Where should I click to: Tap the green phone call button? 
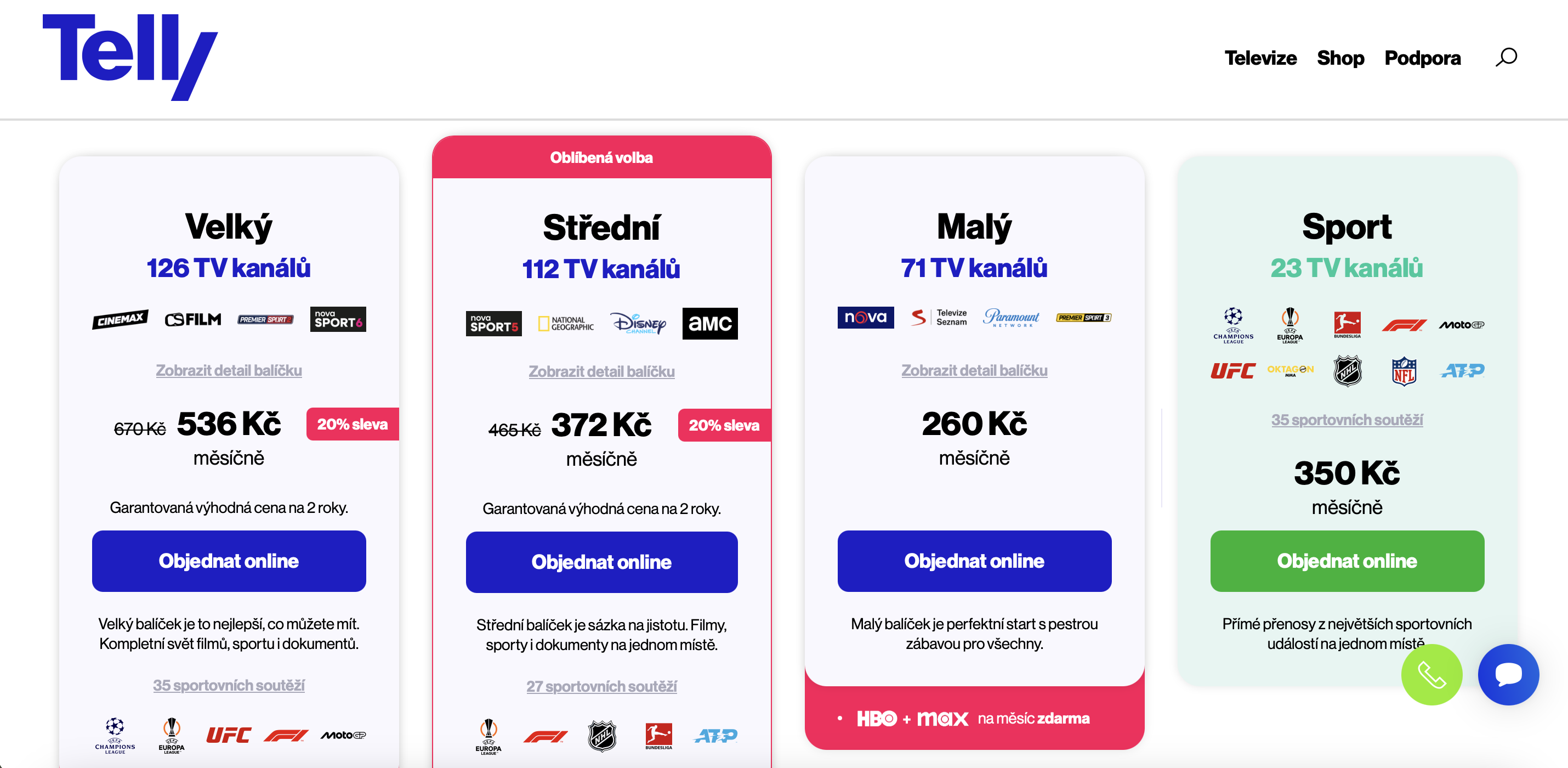[1431, 675]
